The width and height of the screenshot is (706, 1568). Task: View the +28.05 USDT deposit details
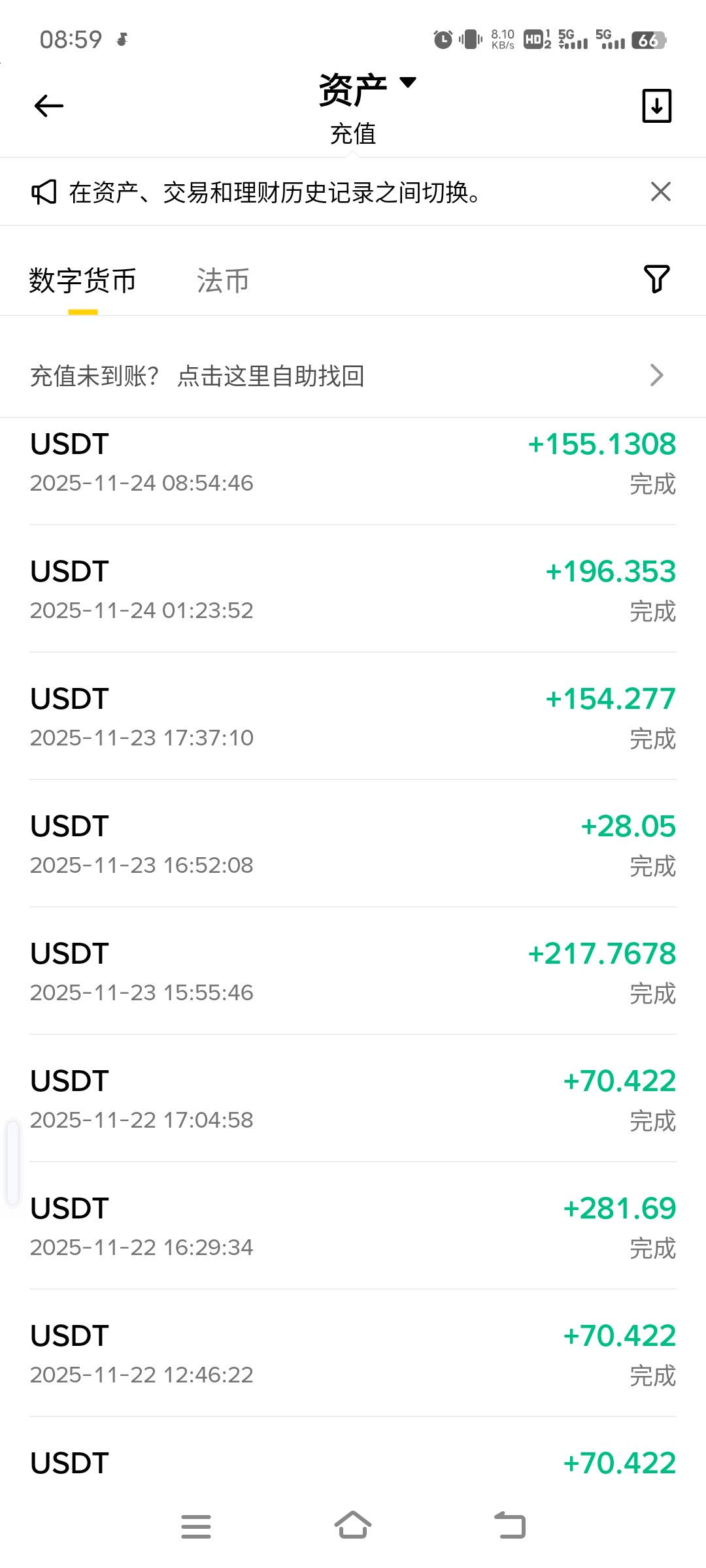tap(353, 845)
